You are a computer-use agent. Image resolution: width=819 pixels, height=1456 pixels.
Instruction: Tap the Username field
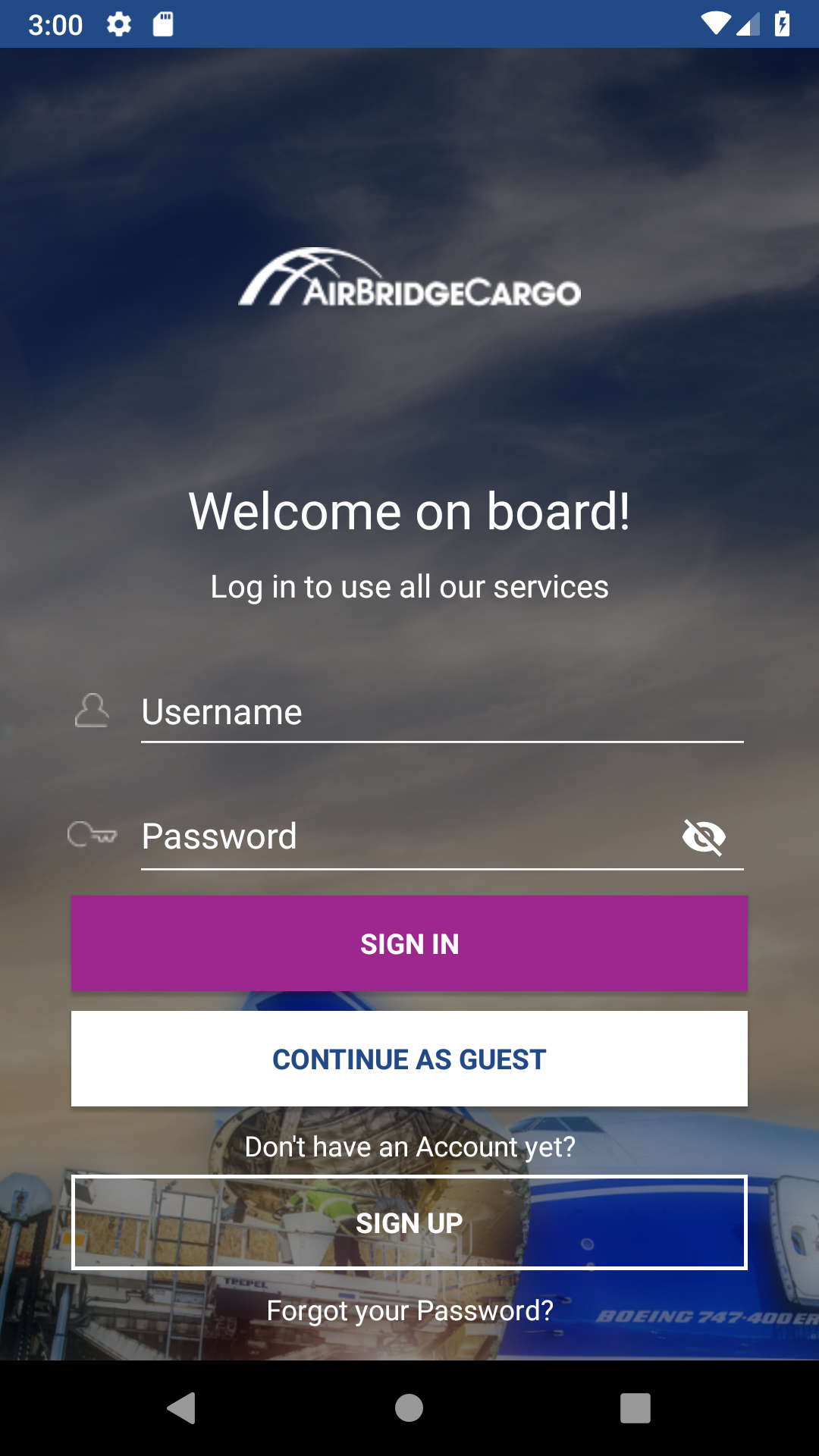point(442,713)
